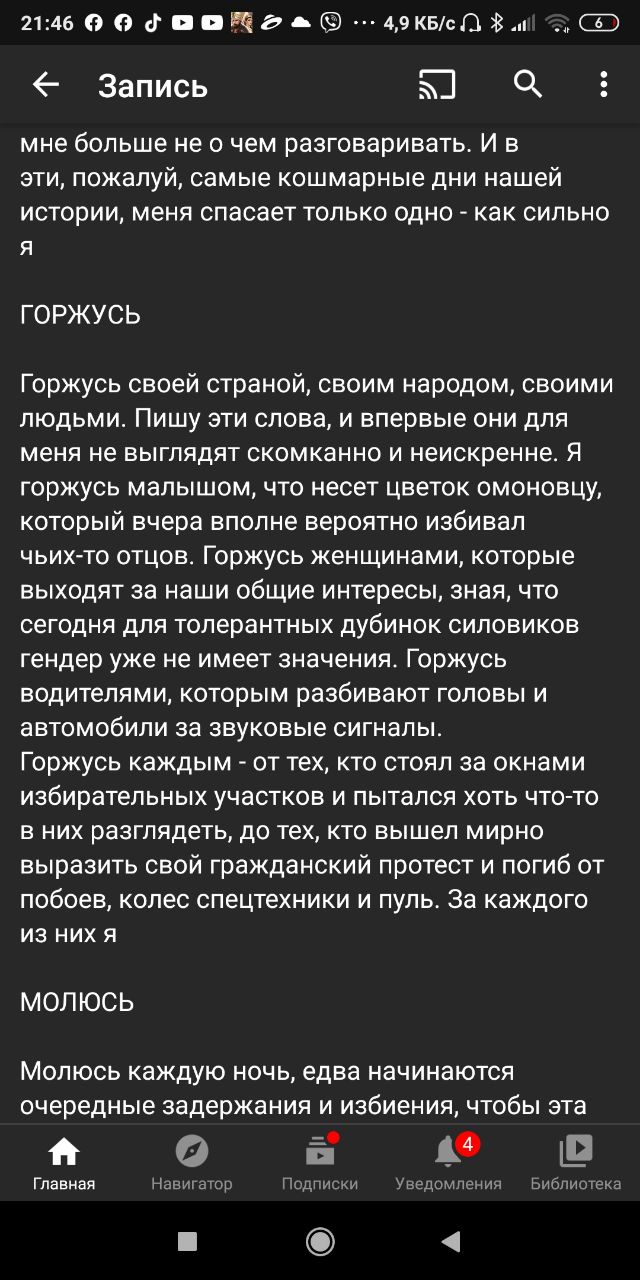This screenshot has width=640, height=1280.
Task: Tap the system back triangle
Action: pyautogui.click(x=451, y=1241)
